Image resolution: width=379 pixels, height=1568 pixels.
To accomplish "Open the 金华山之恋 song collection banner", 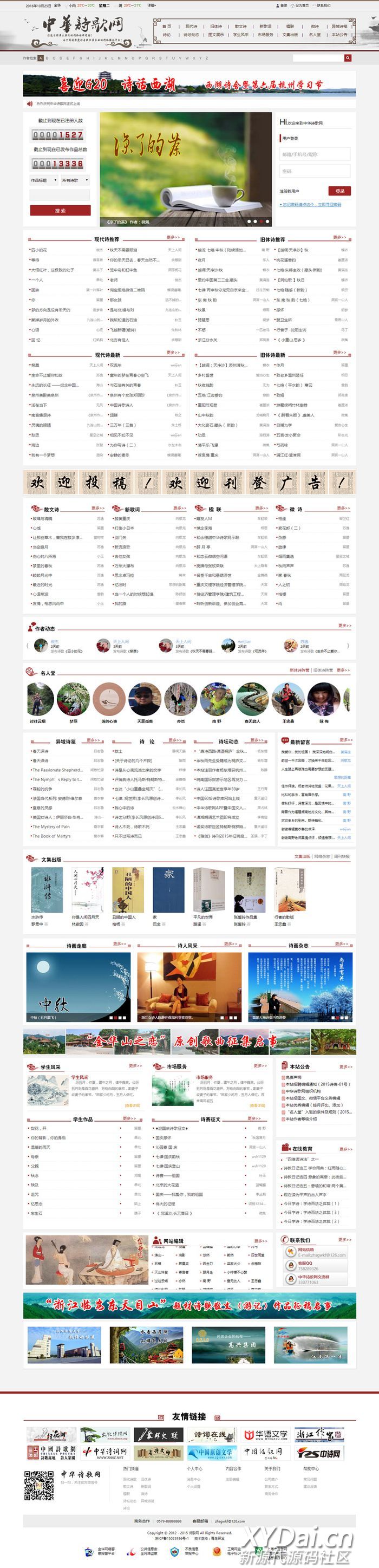I will click(x=189, y=1041).
